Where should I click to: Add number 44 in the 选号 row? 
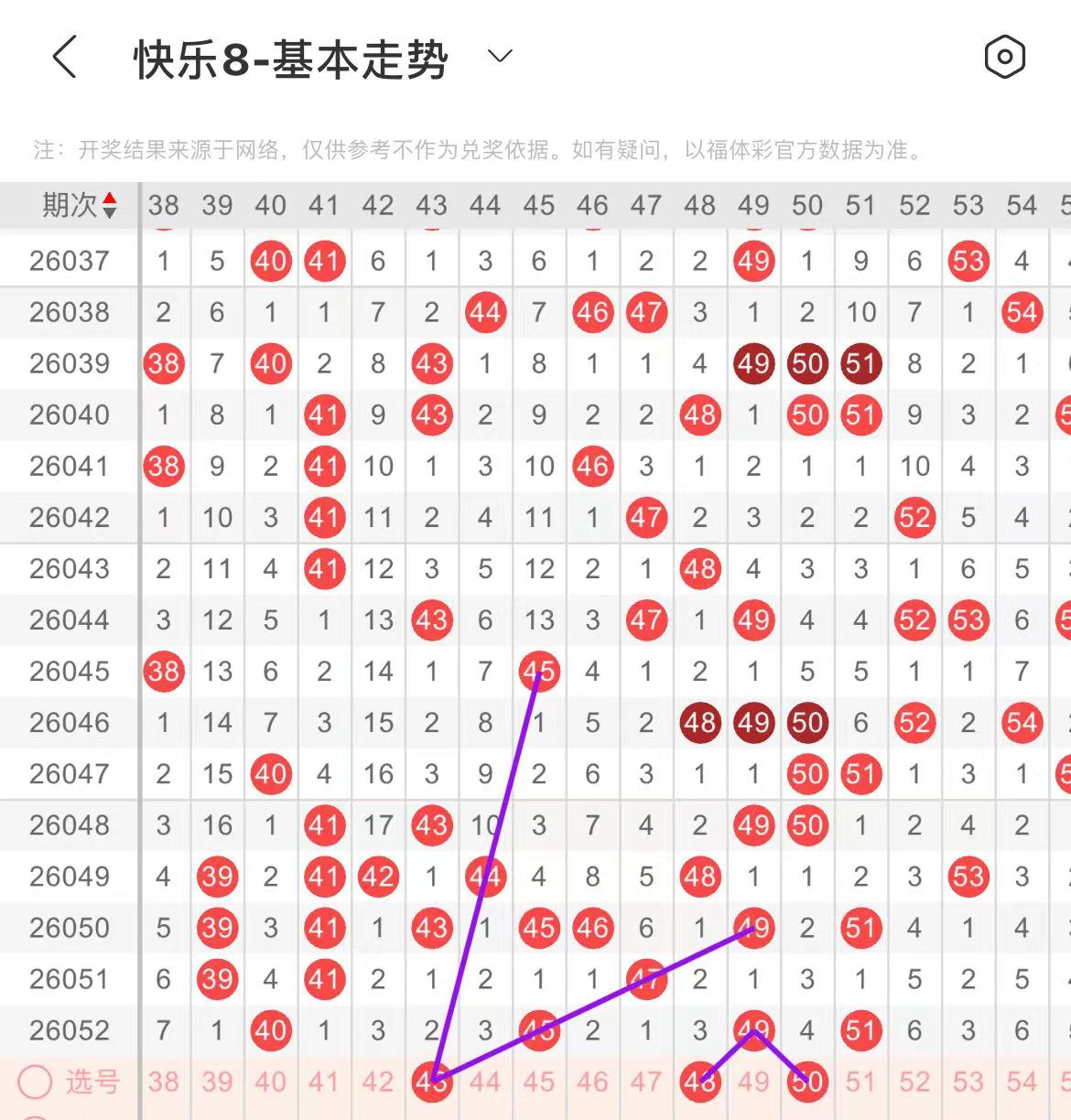[485, 1082]
